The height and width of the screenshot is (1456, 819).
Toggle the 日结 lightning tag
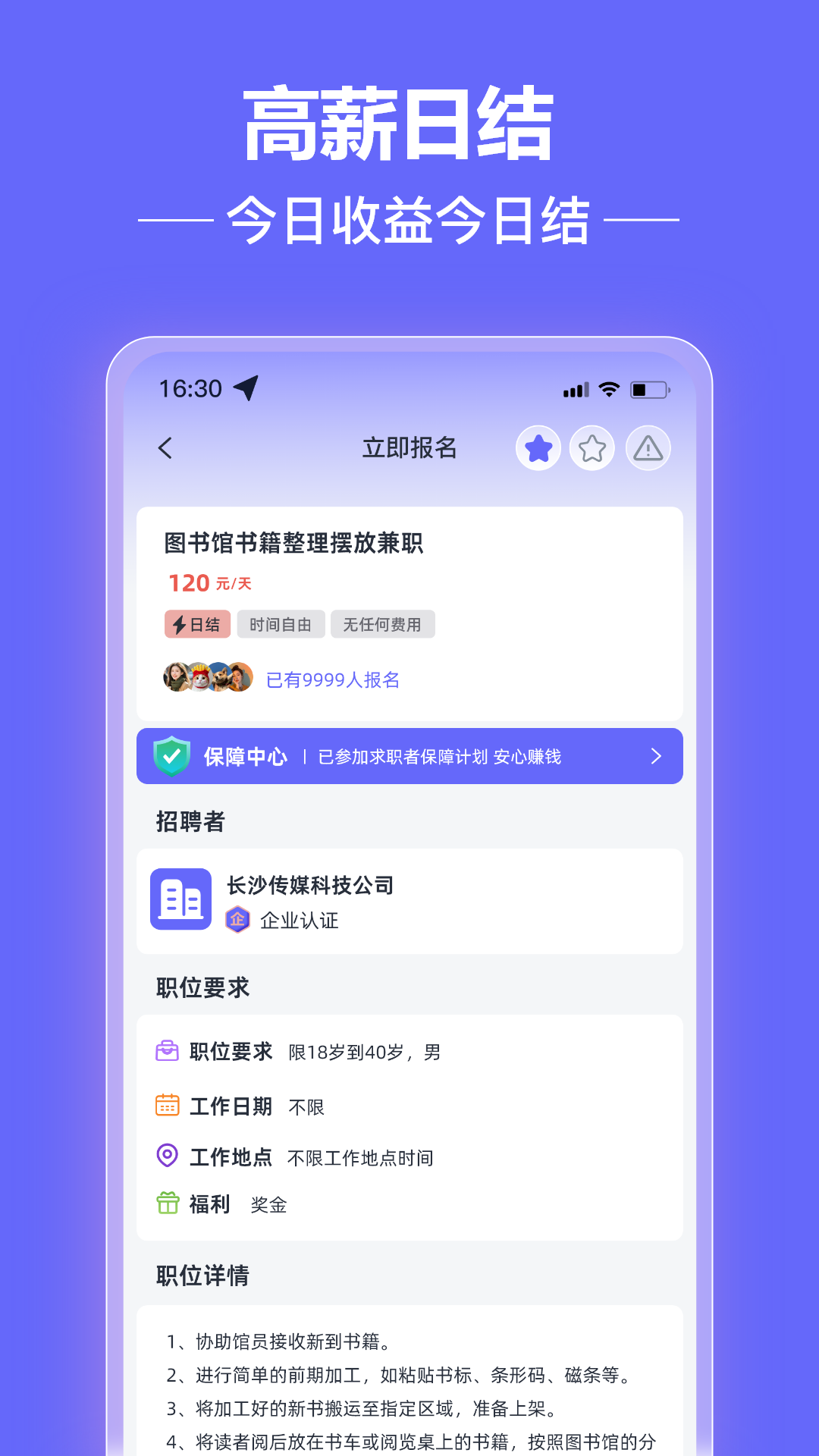tap(197, 624)
